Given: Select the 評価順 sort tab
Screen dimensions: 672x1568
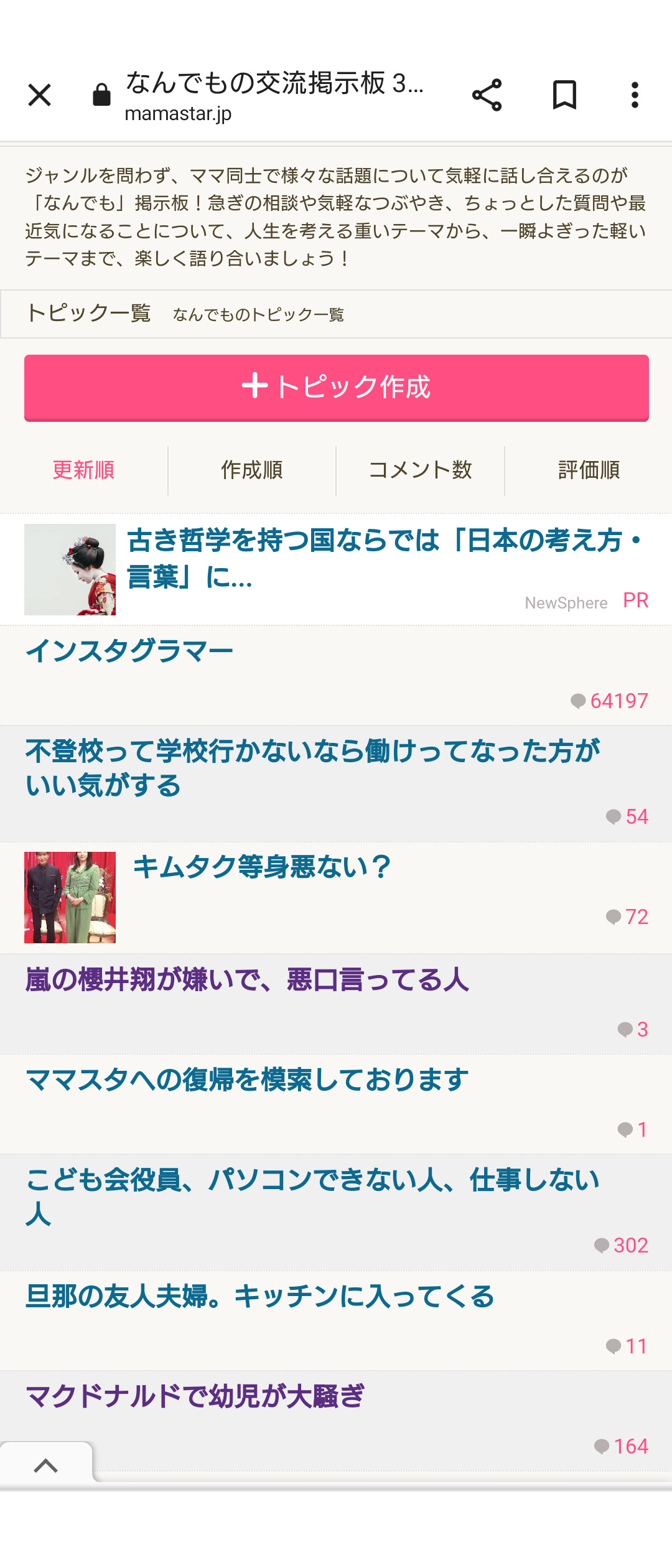Looking at the screenshot, I should pyautogui.click(x=589, y=470).
